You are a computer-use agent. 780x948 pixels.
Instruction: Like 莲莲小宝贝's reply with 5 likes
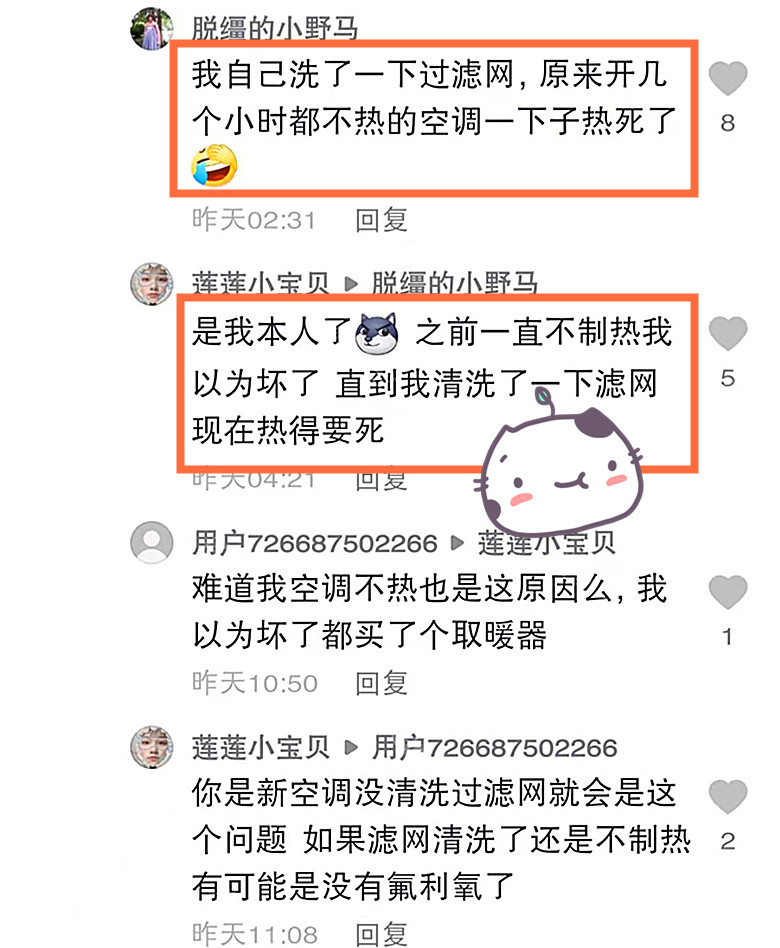click(729, 333)
